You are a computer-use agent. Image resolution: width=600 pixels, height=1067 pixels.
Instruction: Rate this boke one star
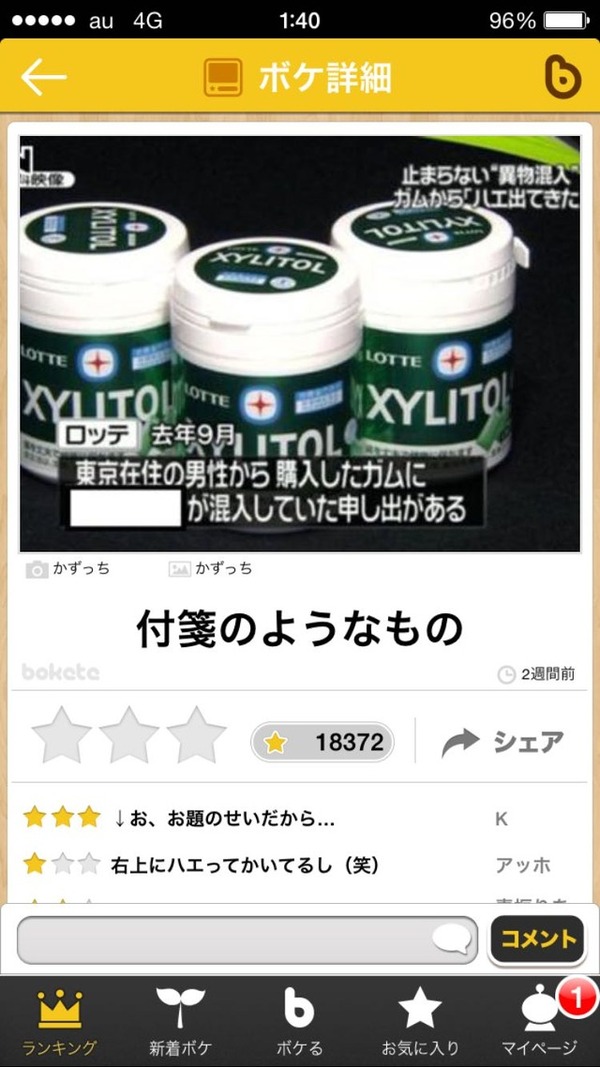coord(62,737)
